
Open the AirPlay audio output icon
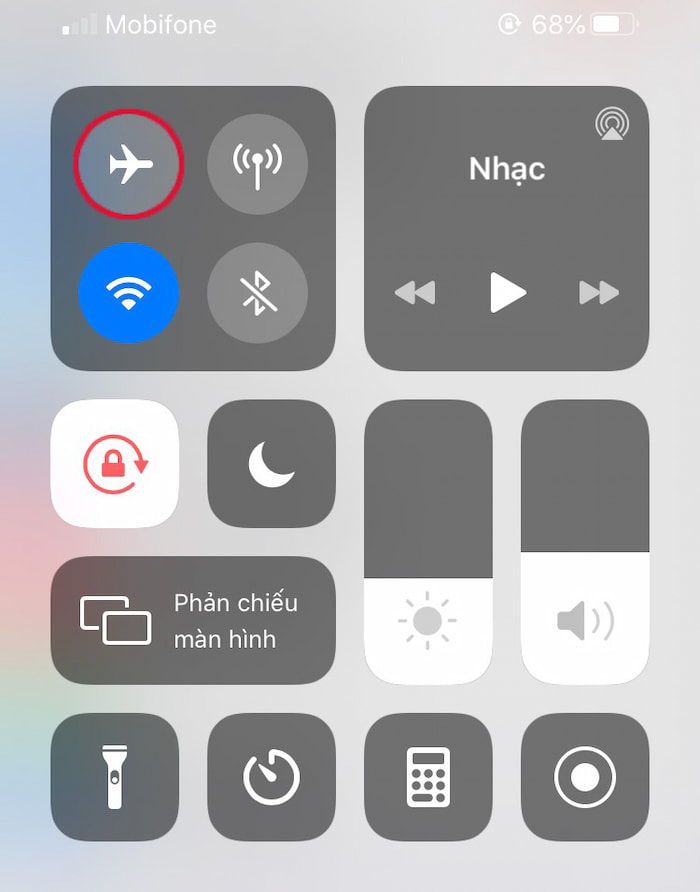(x=611, y=124)
